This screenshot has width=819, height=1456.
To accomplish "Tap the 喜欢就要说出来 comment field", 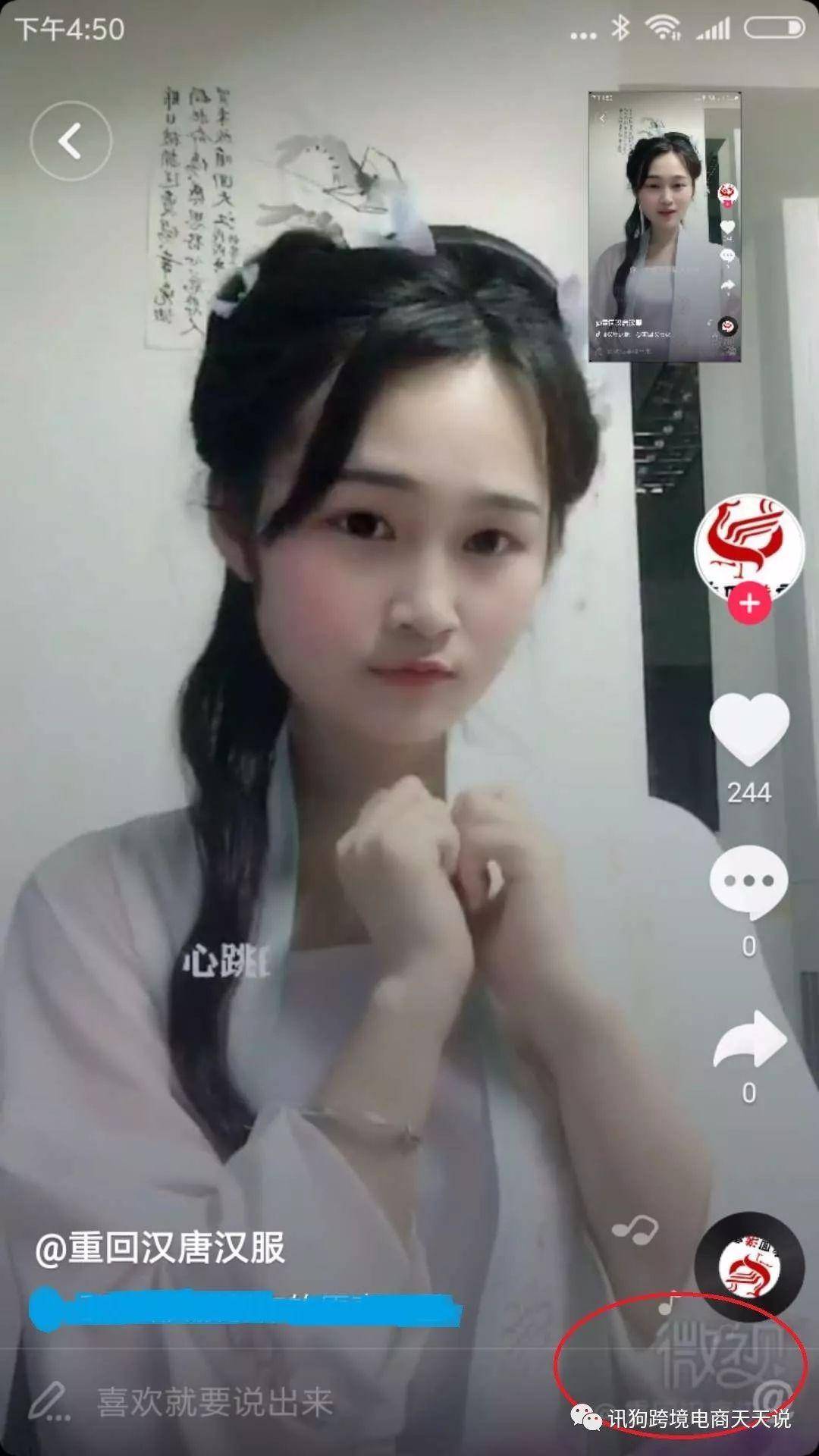I will tap(215, 1401).
